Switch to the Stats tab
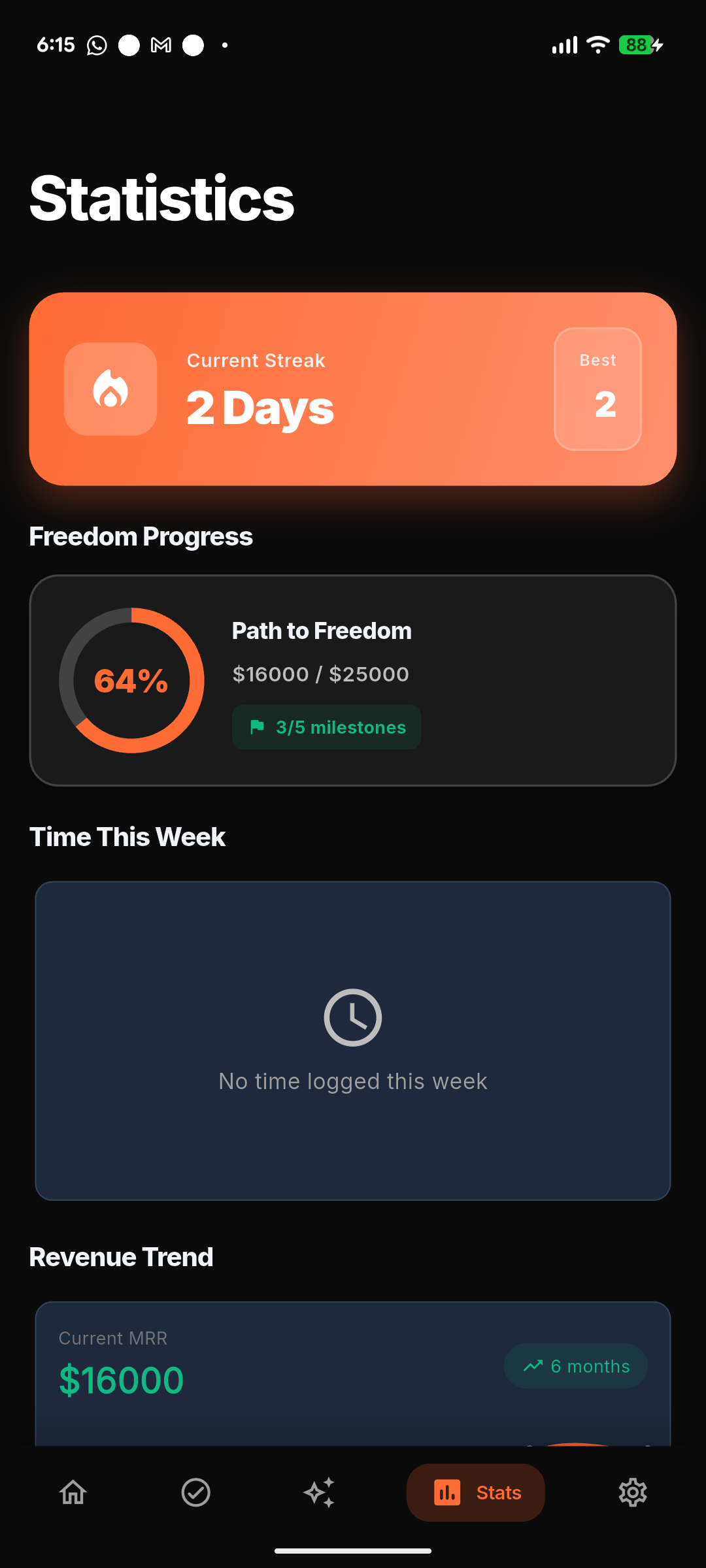The image size is (706, 1568). (x=475, y=1493)
